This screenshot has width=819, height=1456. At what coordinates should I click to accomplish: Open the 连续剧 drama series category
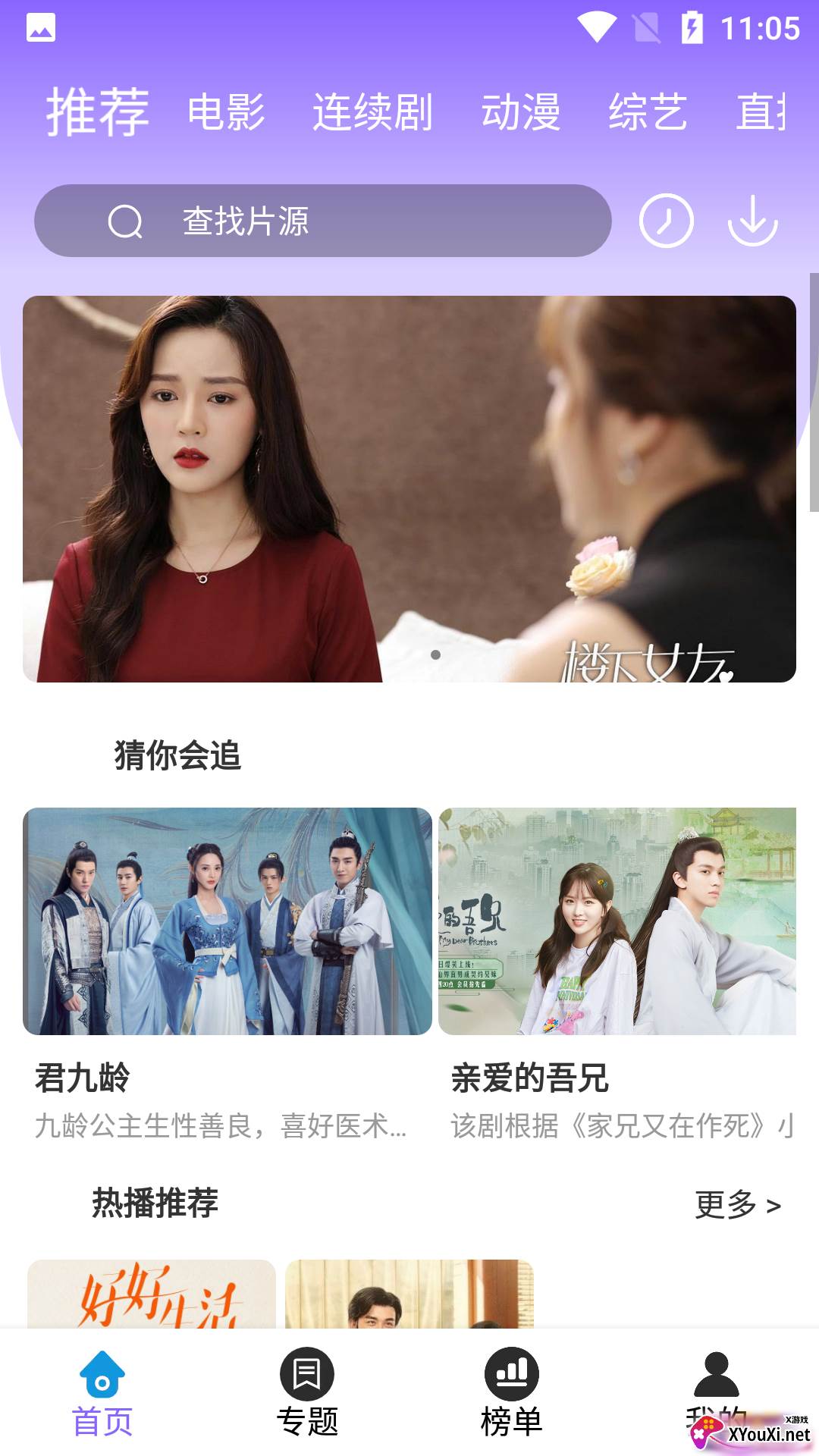tap(371, 112)
